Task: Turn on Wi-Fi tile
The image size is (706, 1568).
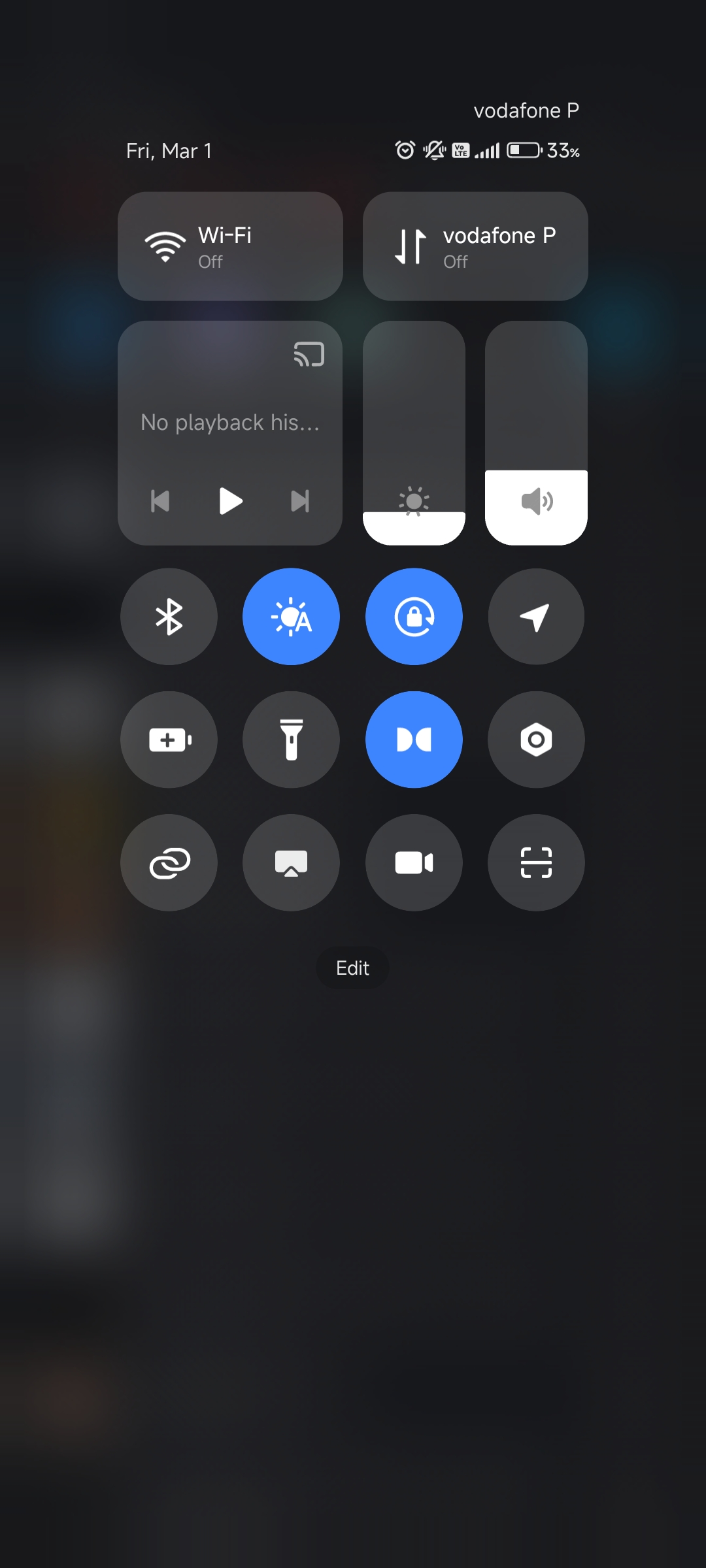Action: point(230,246)
